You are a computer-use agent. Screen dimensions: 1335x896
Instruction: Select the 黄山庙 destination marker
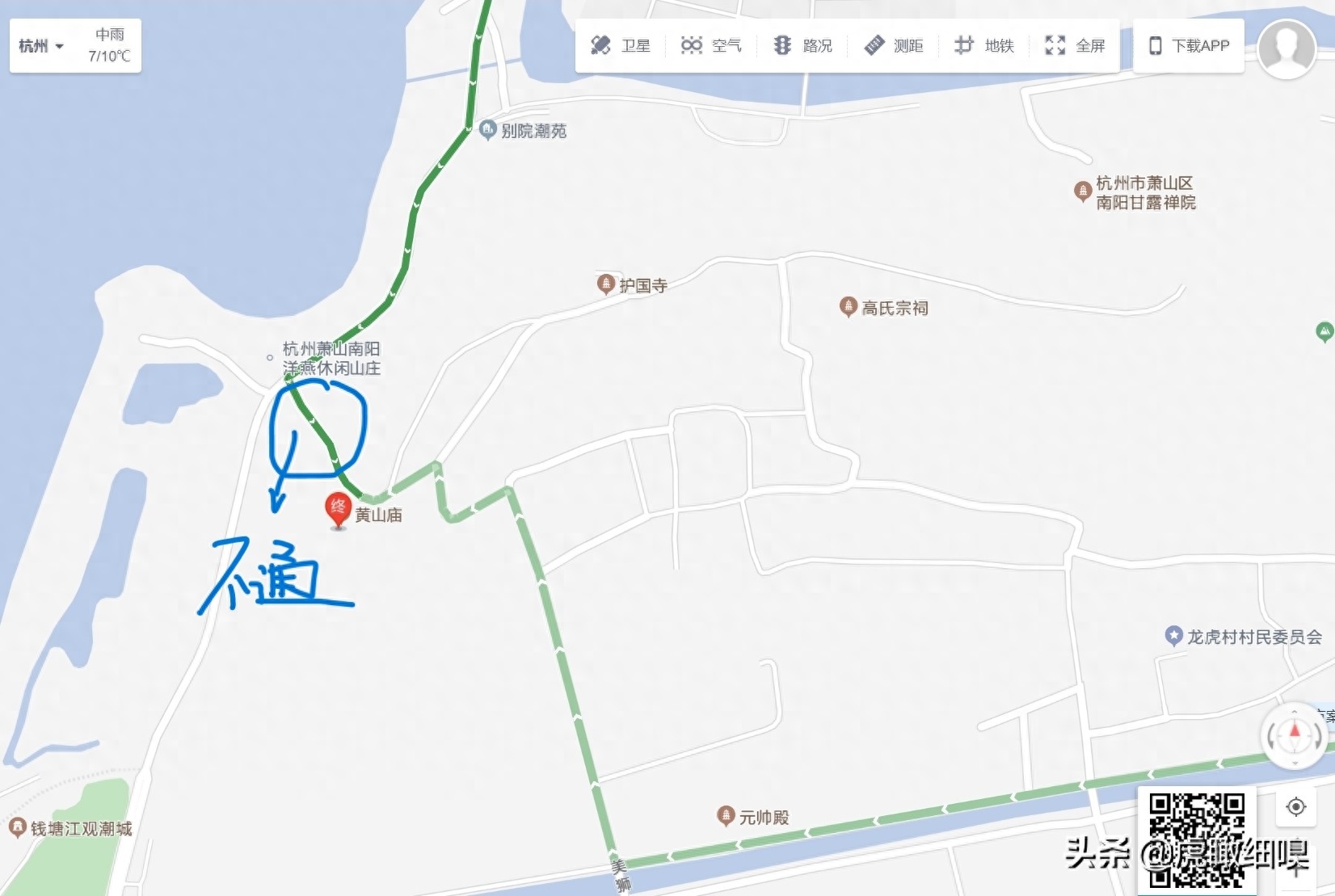pyautogui.click(x=338, y=510)
